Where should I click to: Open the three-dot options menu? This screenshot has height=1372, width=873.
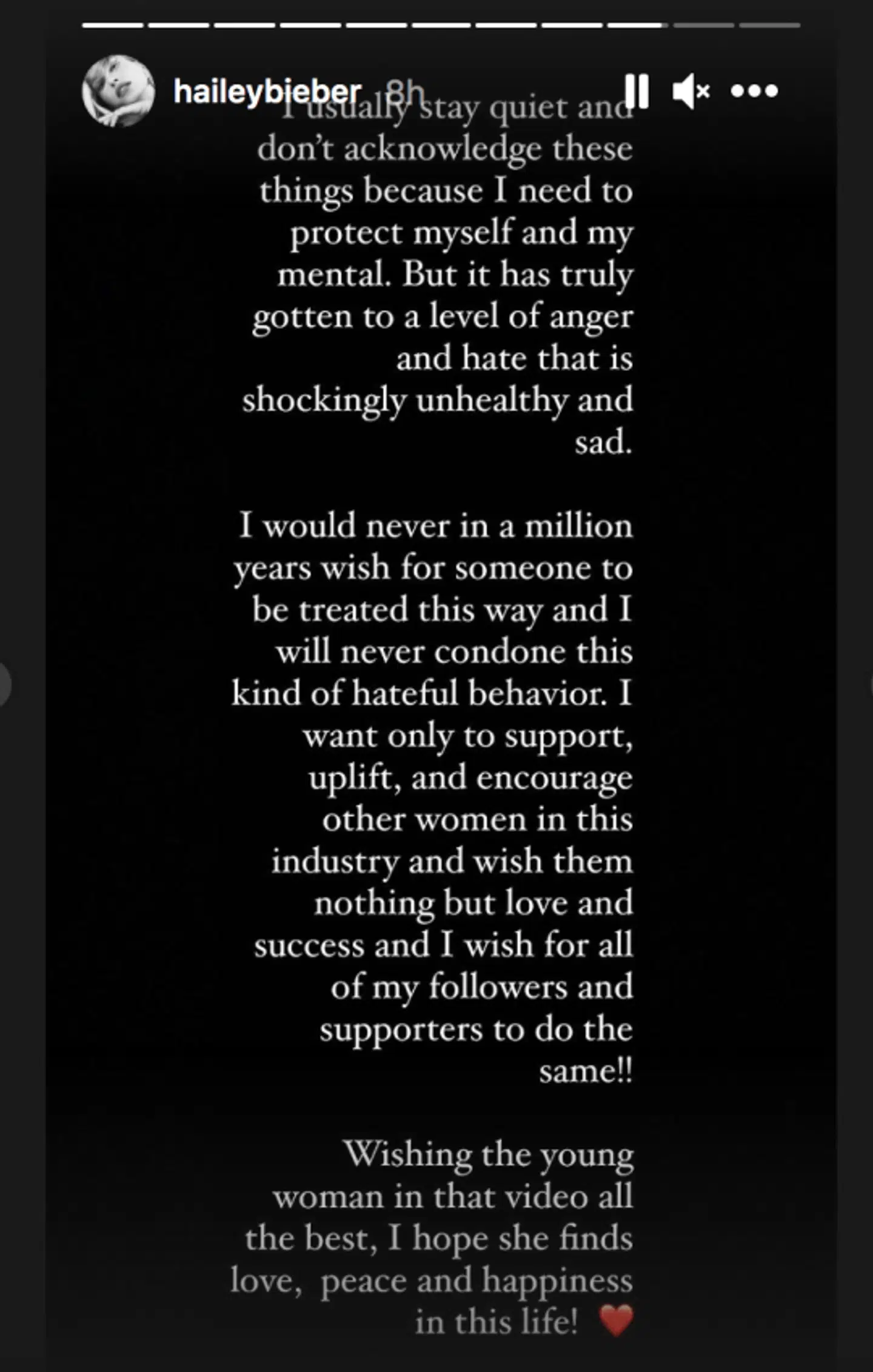pos(754,92)
